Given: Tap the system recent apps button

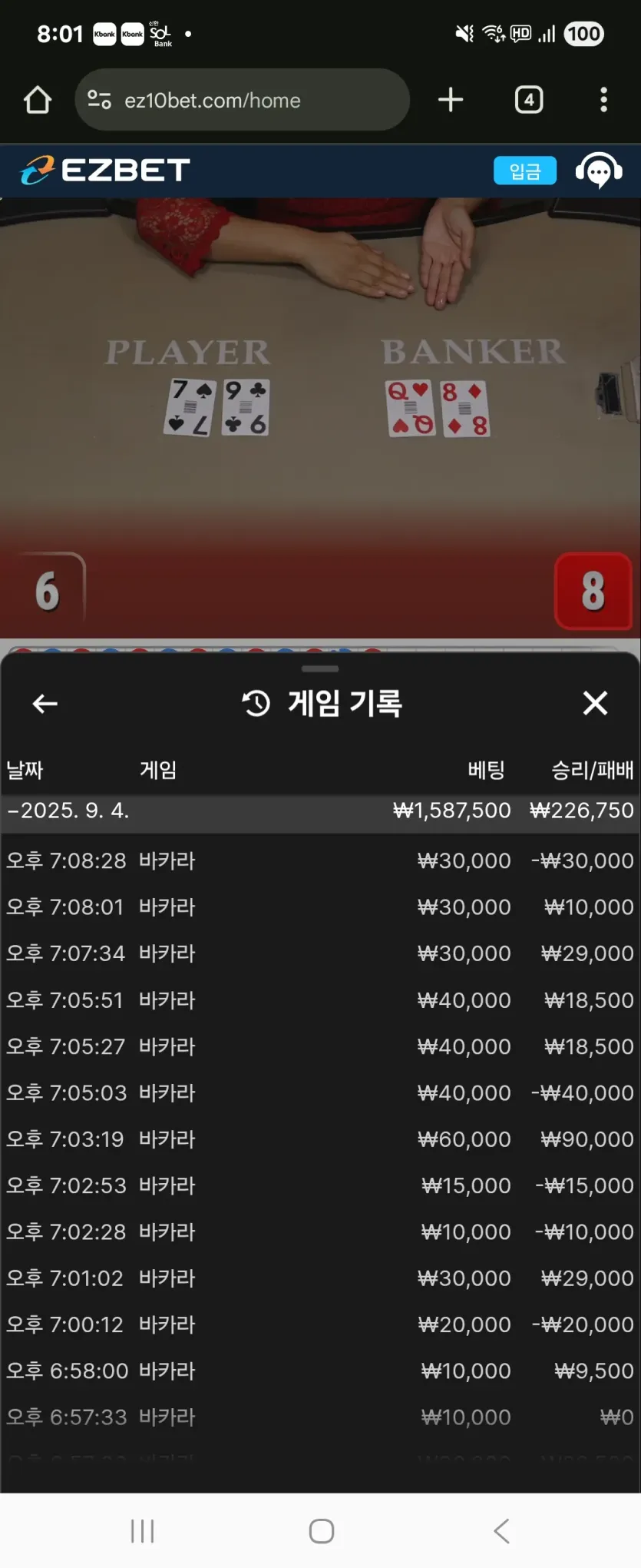Looking at the screenshot, I should coord(142,1531).
